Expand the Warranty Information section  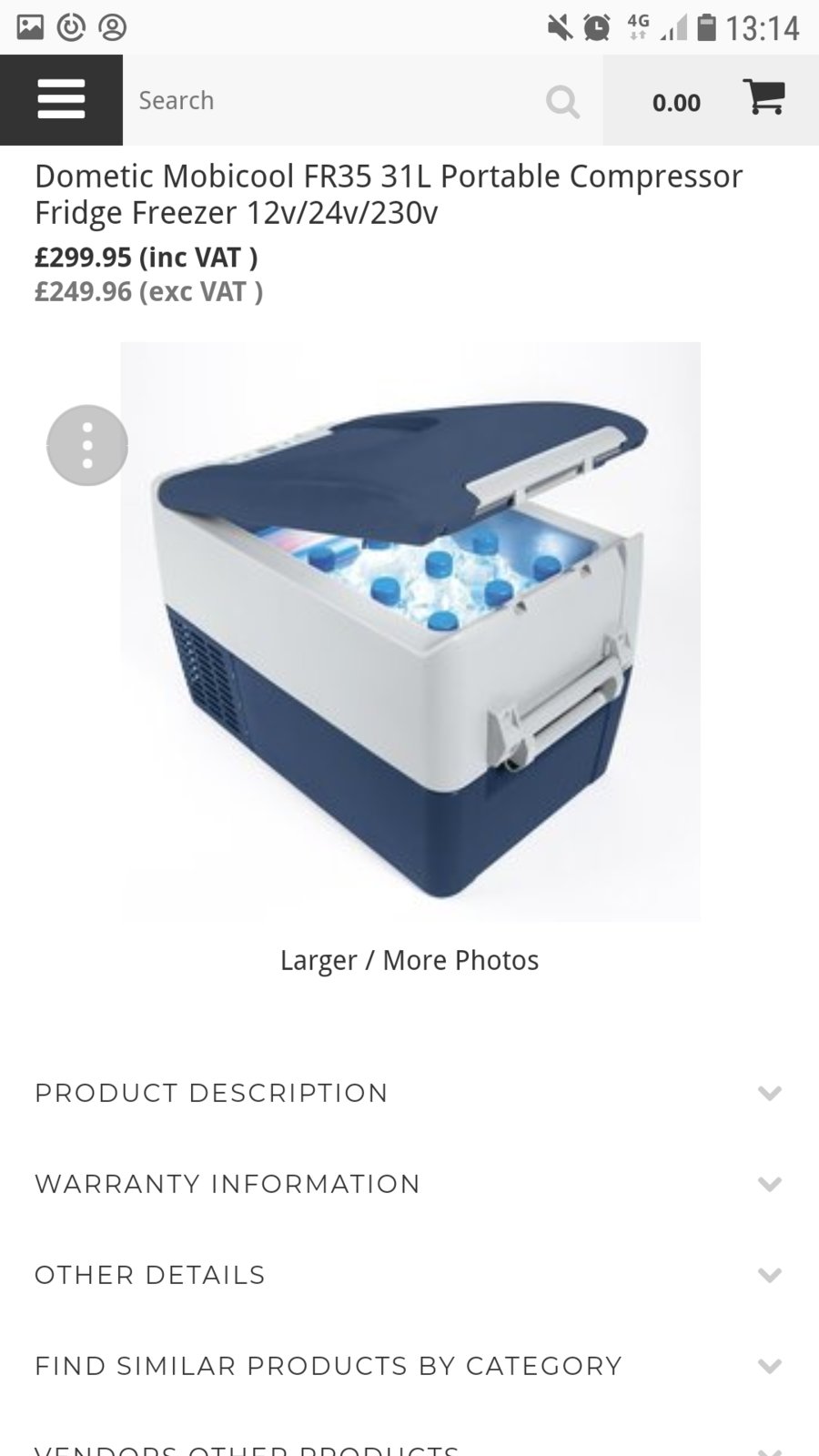coord(409,1184)
